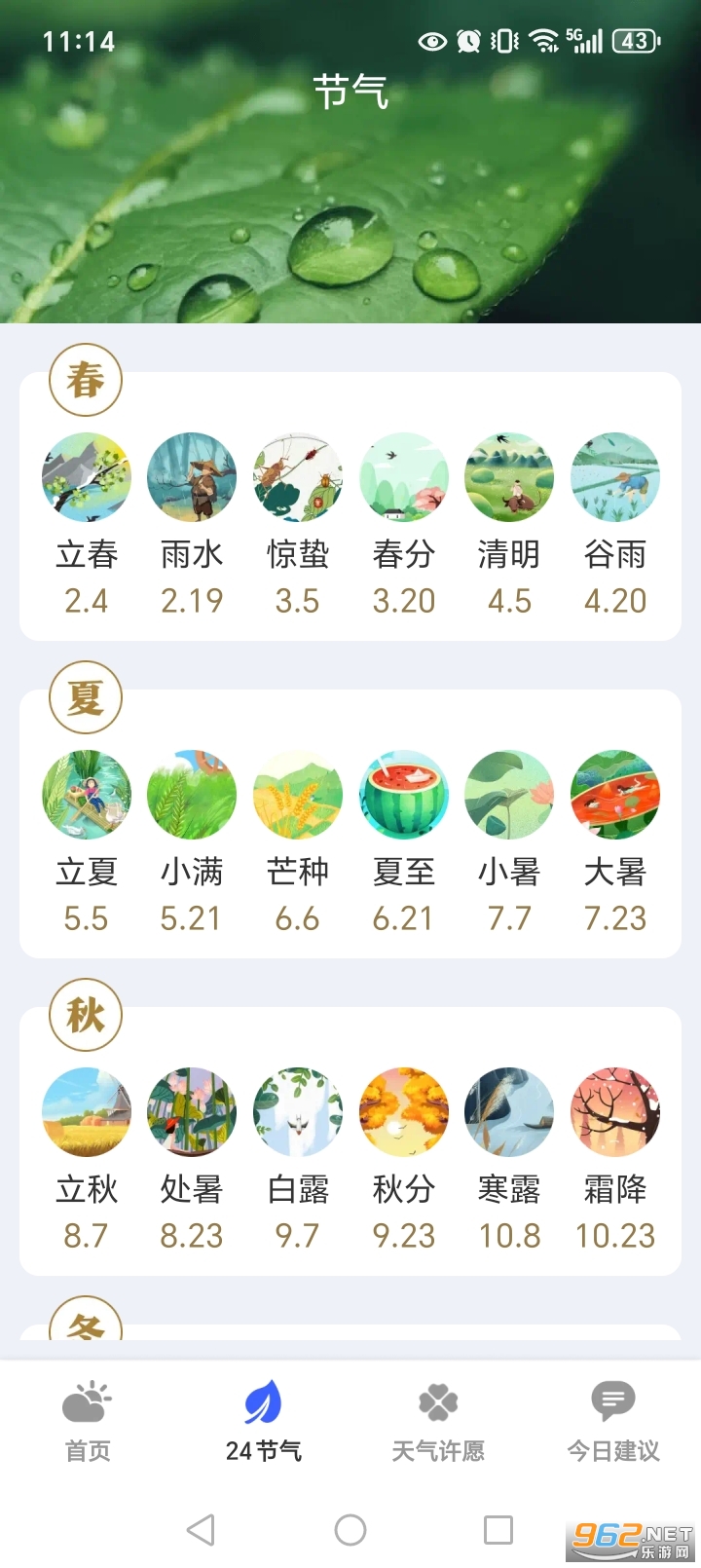Select the 谷雨 rice field icon
Viewport: 701px width, 1568px height.
[x=615, y=477]
